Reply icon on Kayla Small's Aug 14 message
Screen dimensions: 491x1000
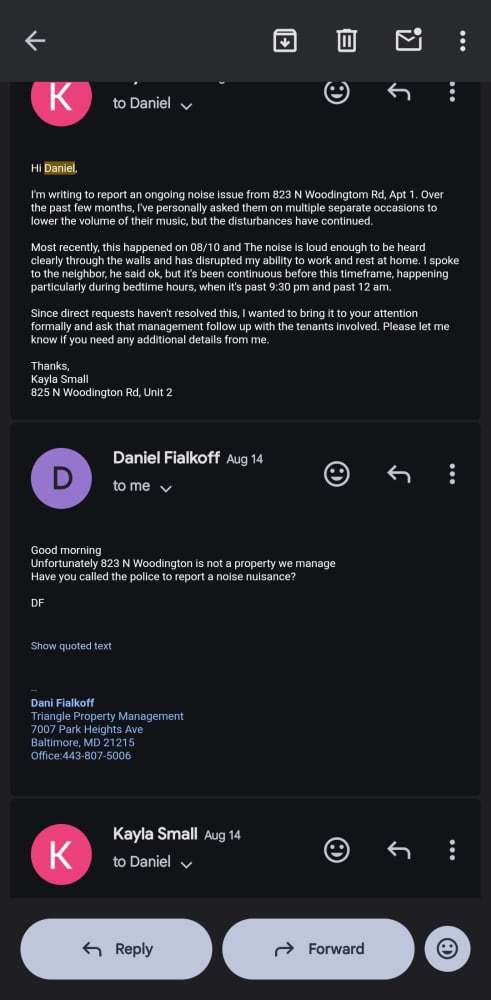pos(399,849)
